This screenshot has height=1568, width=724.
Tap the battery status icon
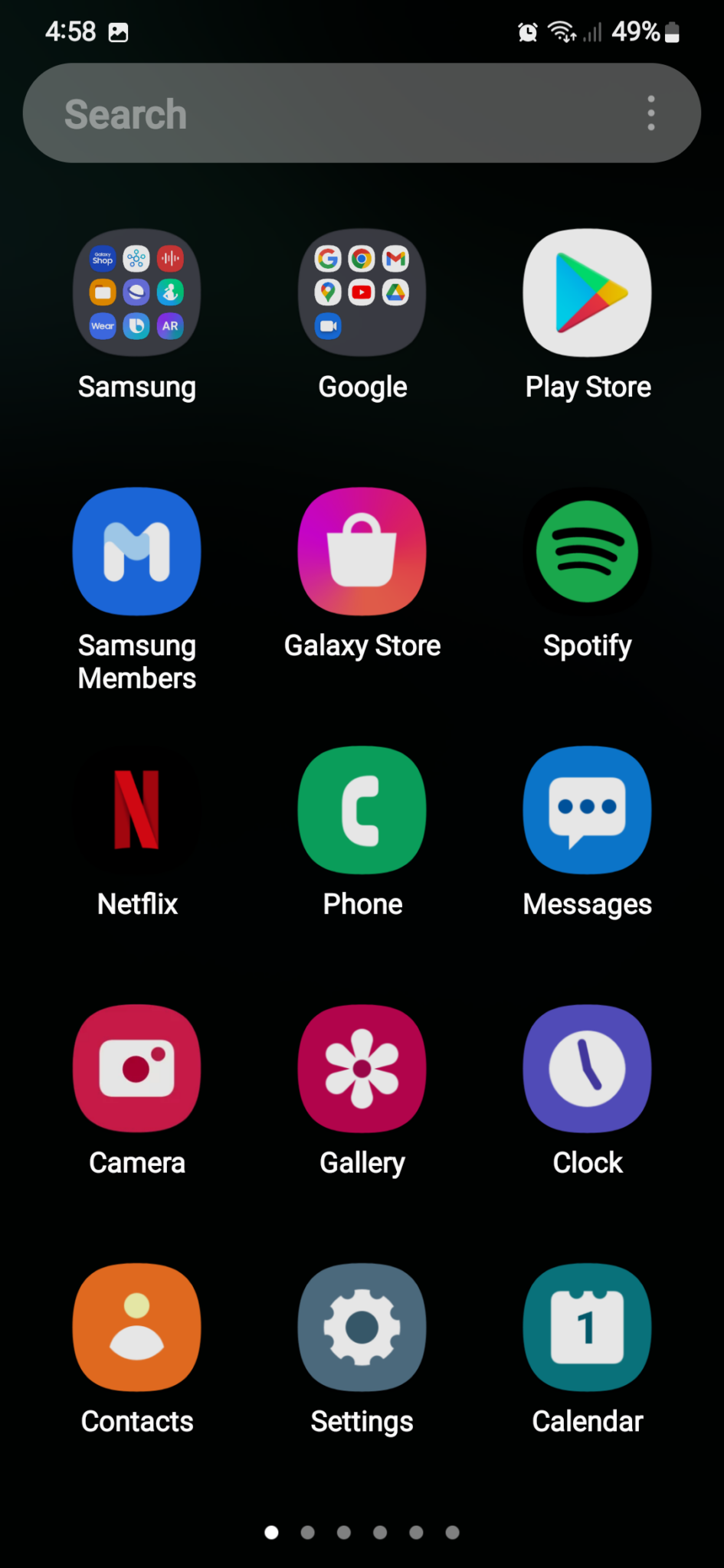tap(672, 32)
